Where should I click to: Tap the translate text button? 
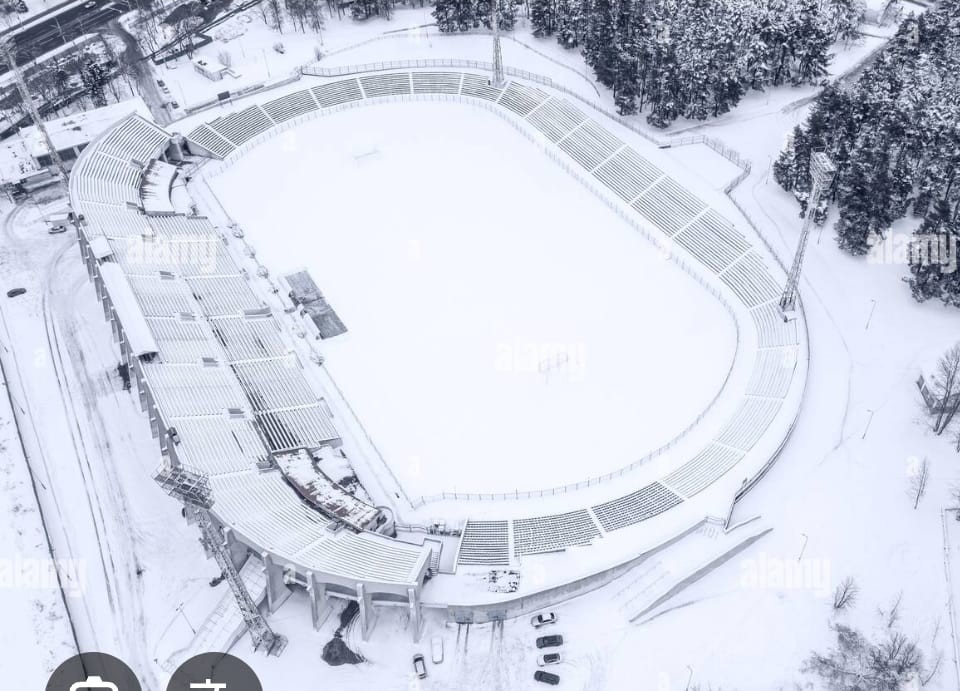pyautogui.click(x=214, y=678)
